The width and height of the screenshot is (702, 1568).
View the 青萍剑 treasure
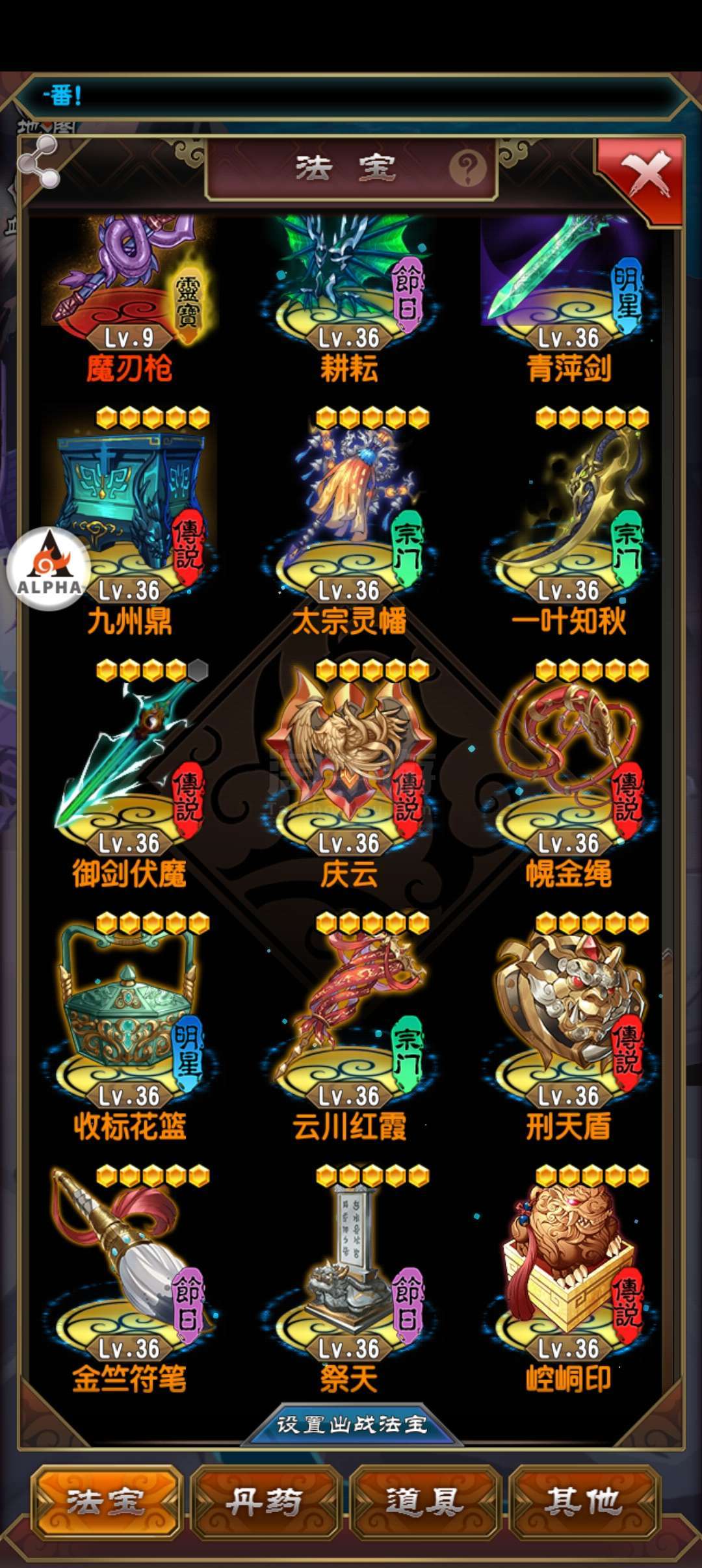[569, 299]
